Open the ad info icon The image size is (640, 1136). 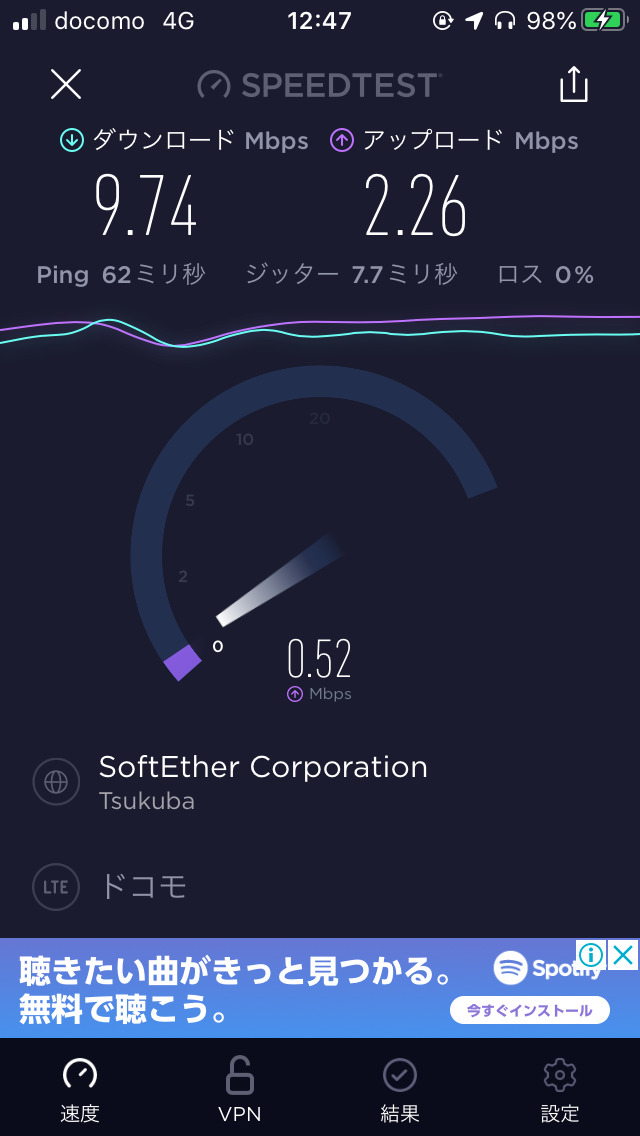(x=592, y=955)
